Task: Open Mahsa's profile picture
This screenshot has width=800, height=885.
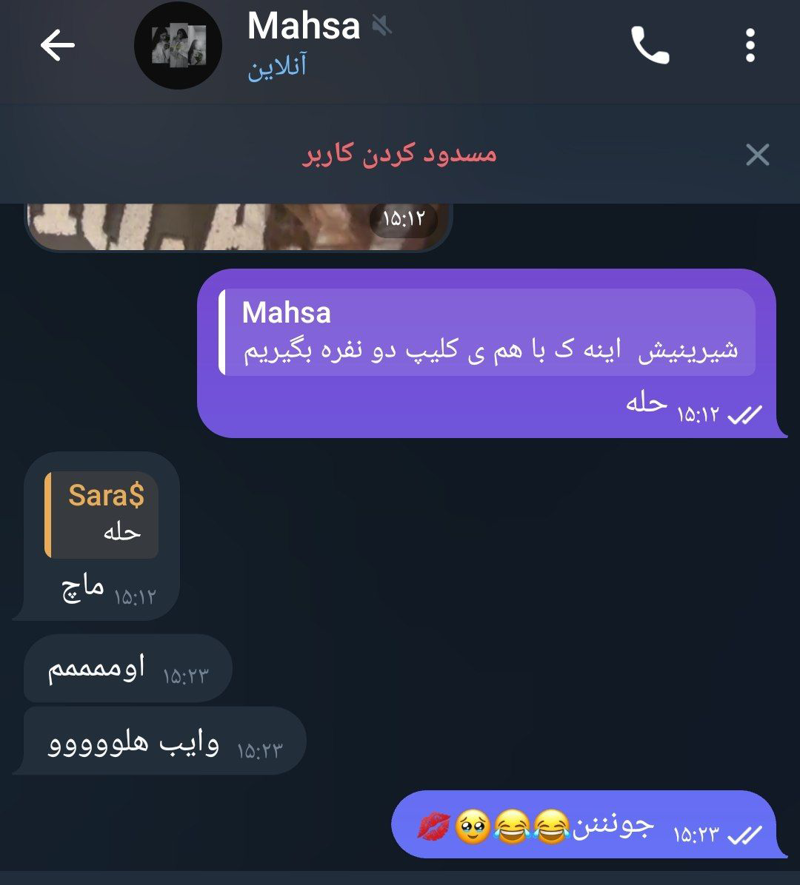Action: coord(178,46)
